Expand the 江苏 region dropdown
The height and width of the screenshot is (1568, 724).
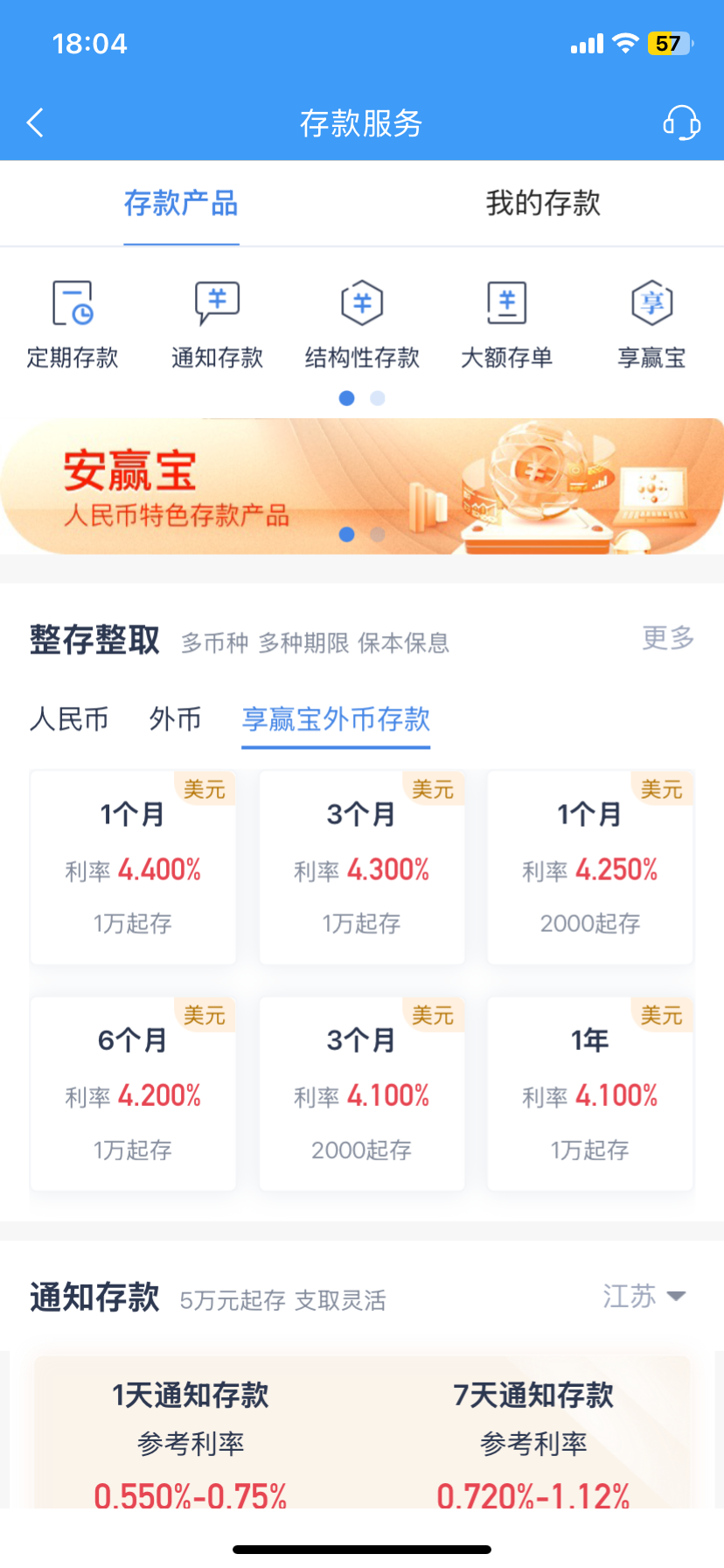(x=644, y=1296)
